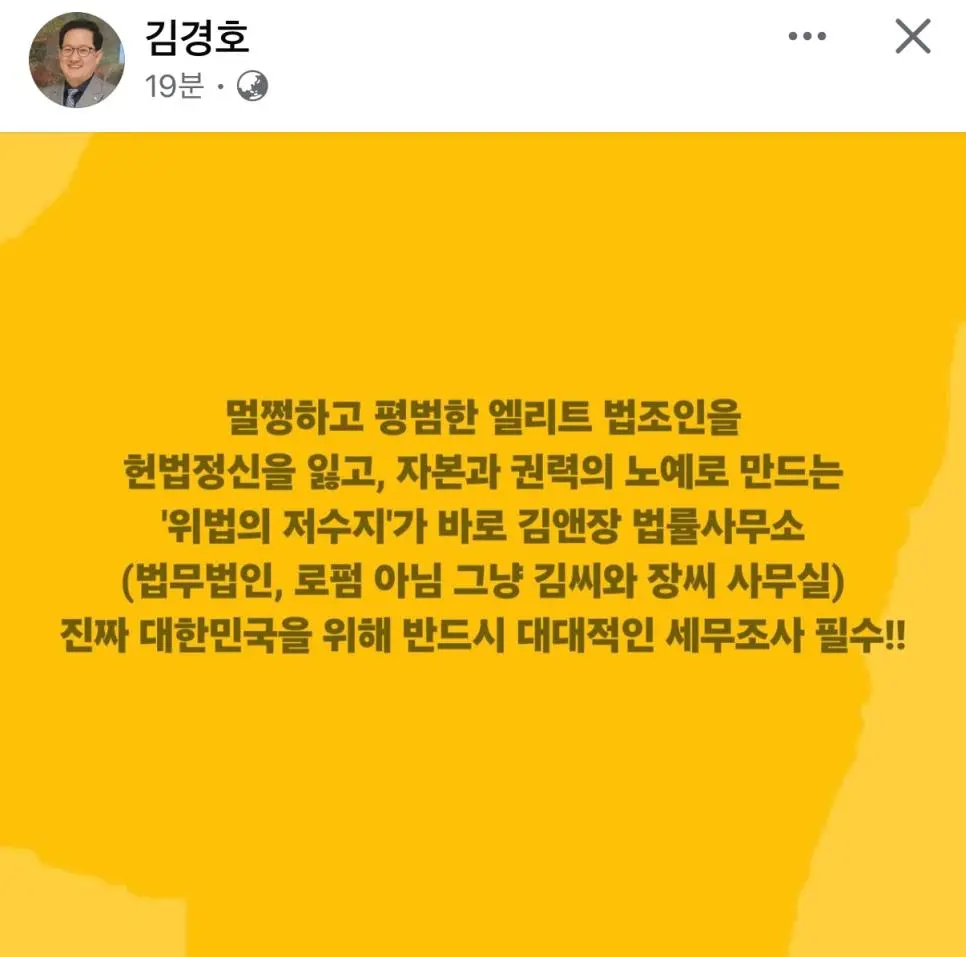This screenshot has width=966, height=957.
Task: Close this post view
Action: [911, 37]
